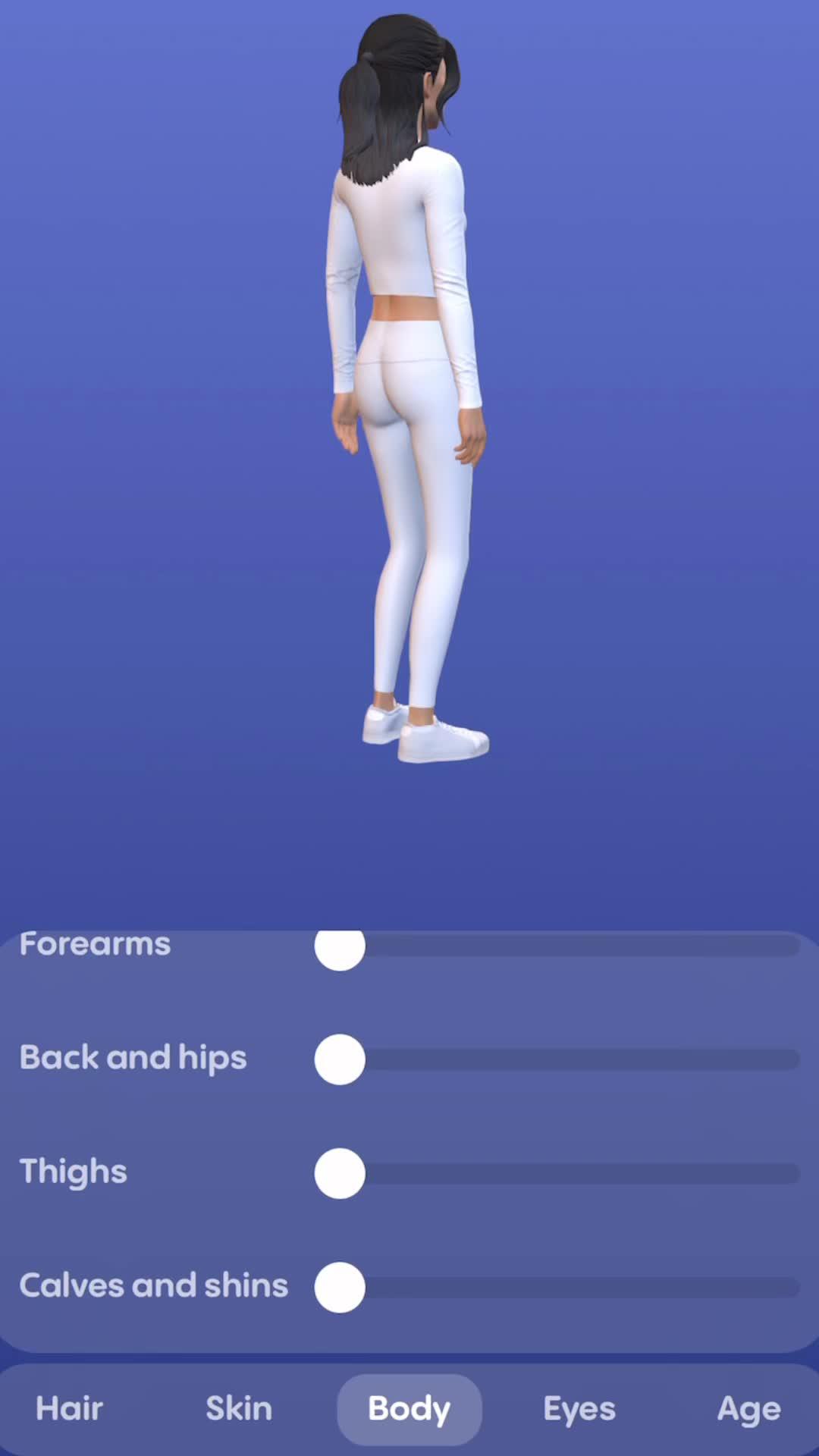Viewport: 819px width, 1456px height.
Task: Tap the Forearms slider handle
Action: tap(340, 946)
